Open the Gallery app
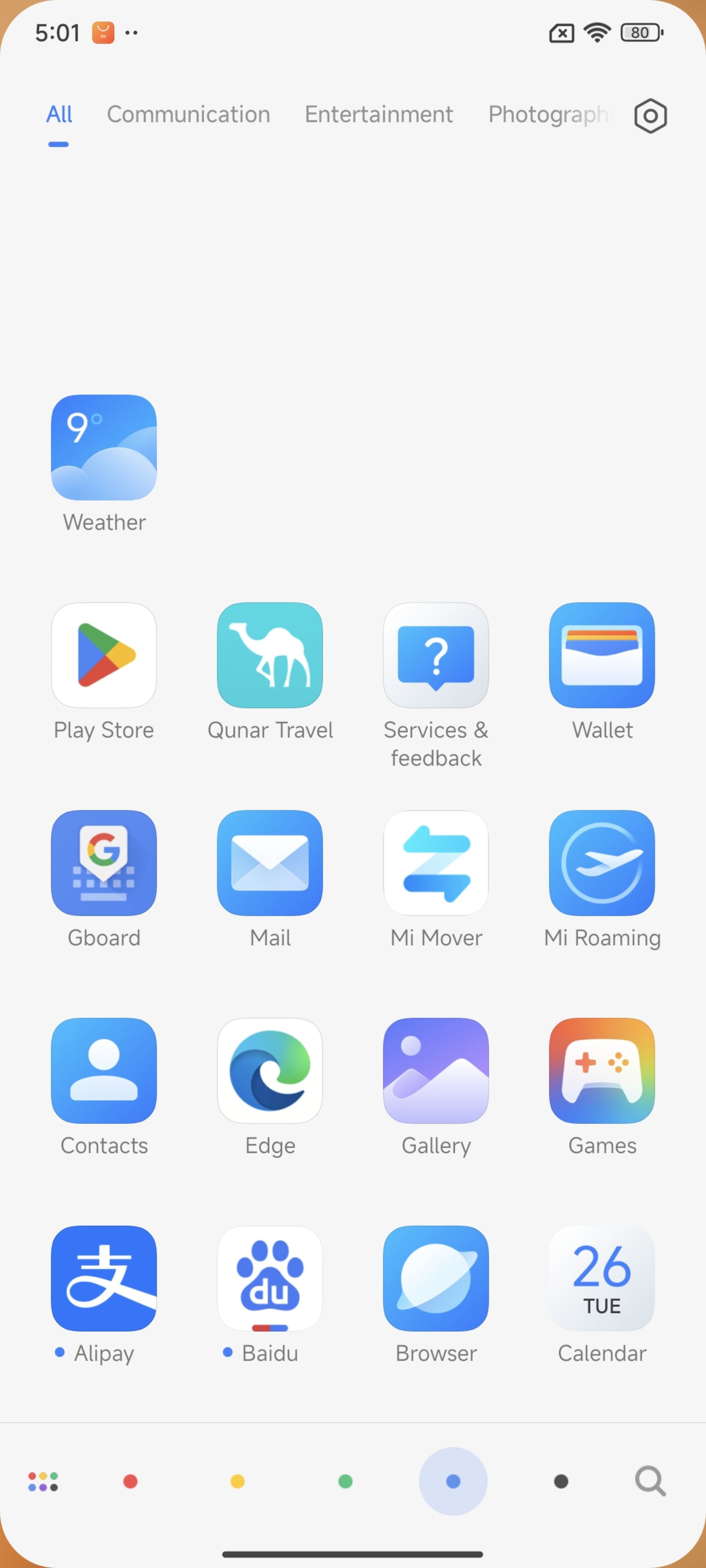The height and width of the screenshot is (1568, 706). click(x=435, y=1070)
